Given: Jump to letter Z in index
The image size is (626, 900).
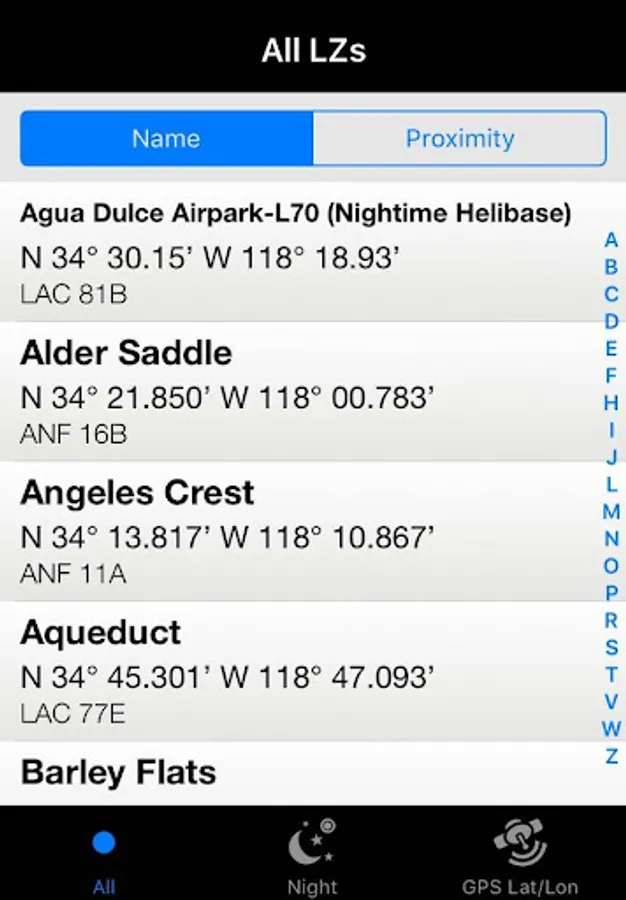Looking at the screenshot, I should [x=612, y=756].
